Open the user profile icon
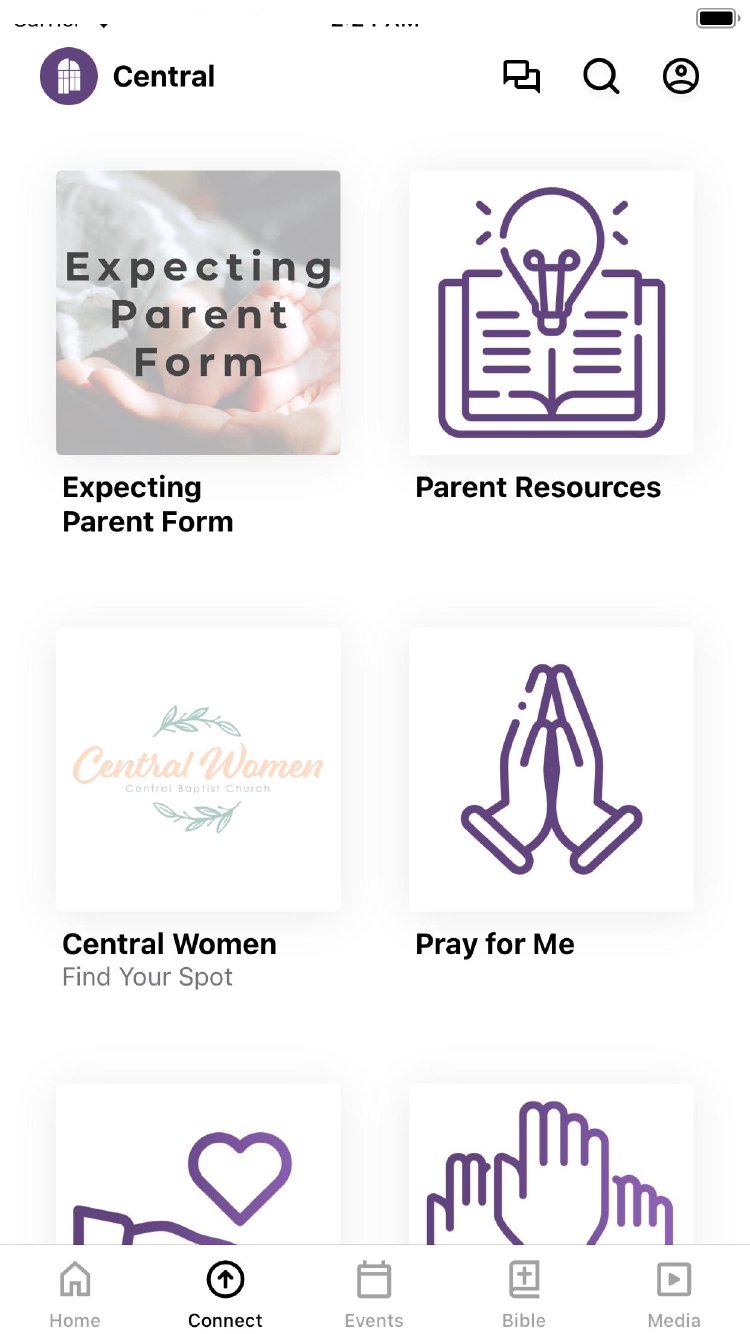Viewport: 750px width, 1334px height. 681,77
